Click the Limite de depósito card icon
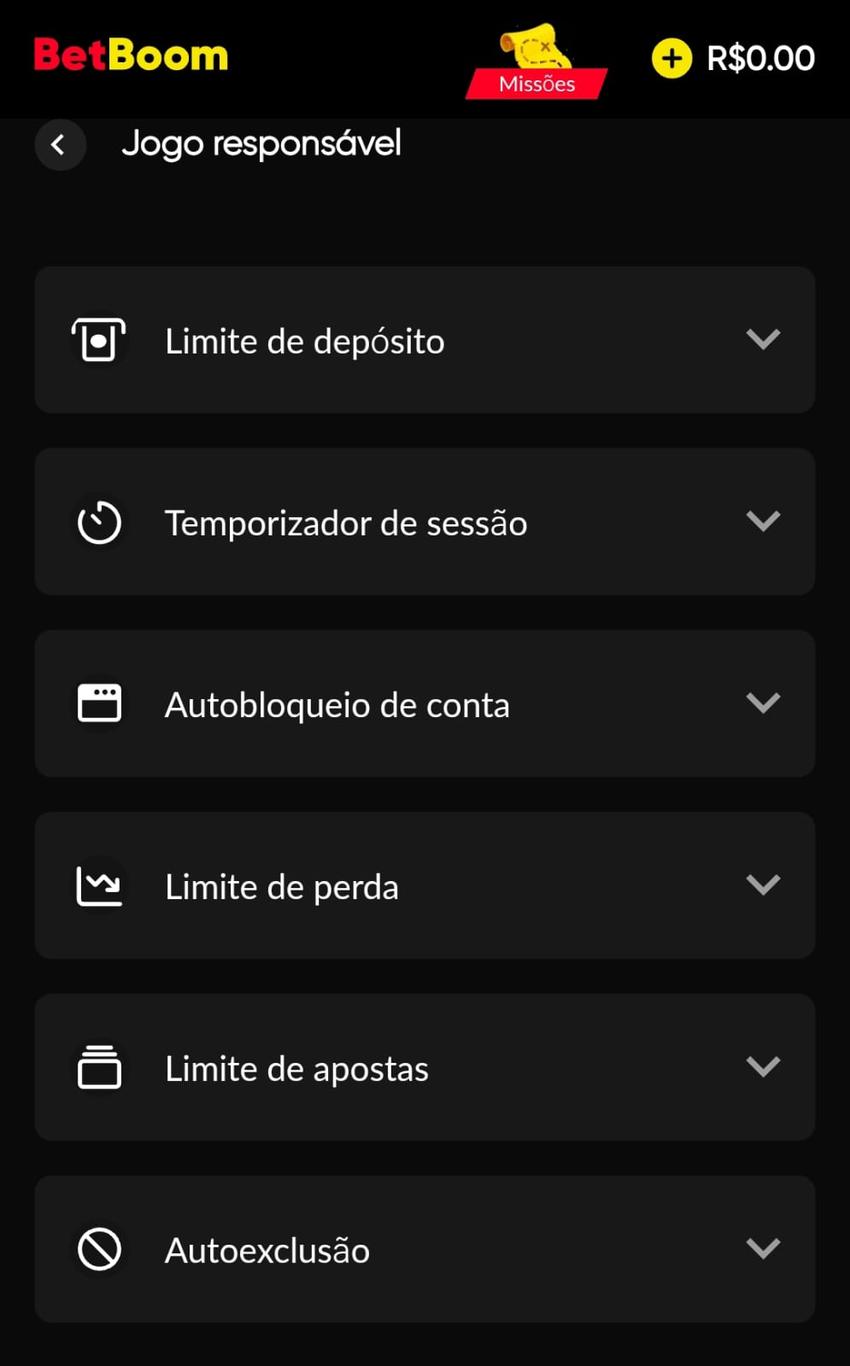This screenshot has width=850, height=1366. pos(98,340)
